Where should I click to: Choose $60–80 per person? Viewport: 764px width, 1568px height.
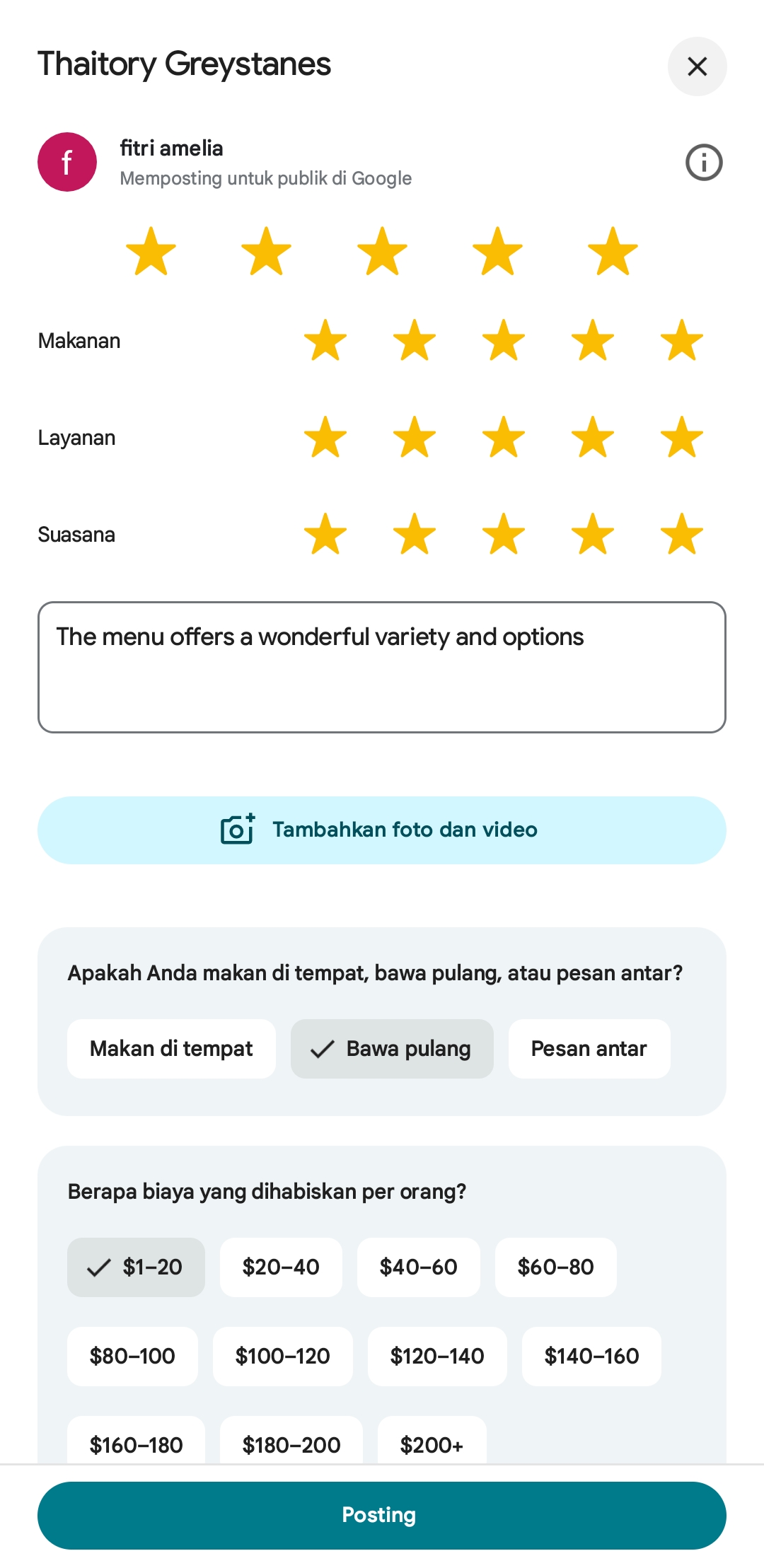point(556,1267)
